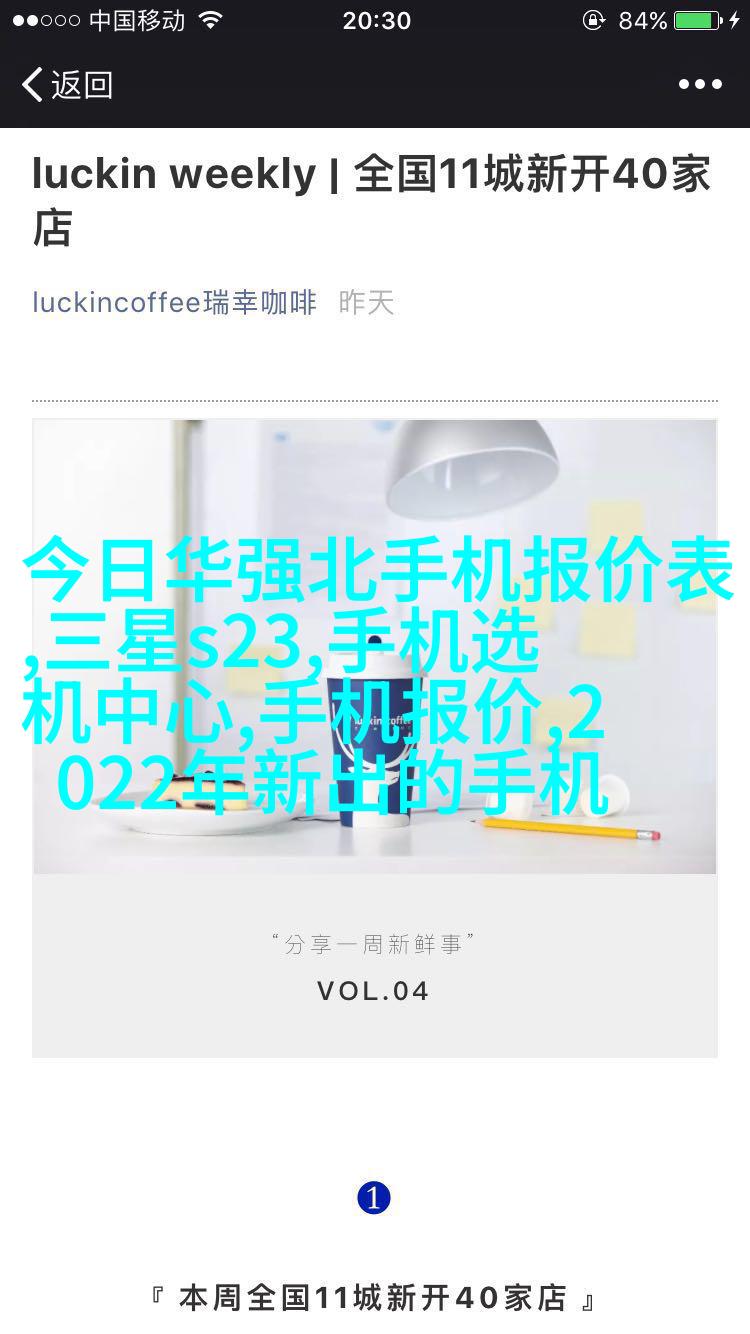Go back using the 返回 button
This screenshot has width=750, height=1334.
coord(66,85)
